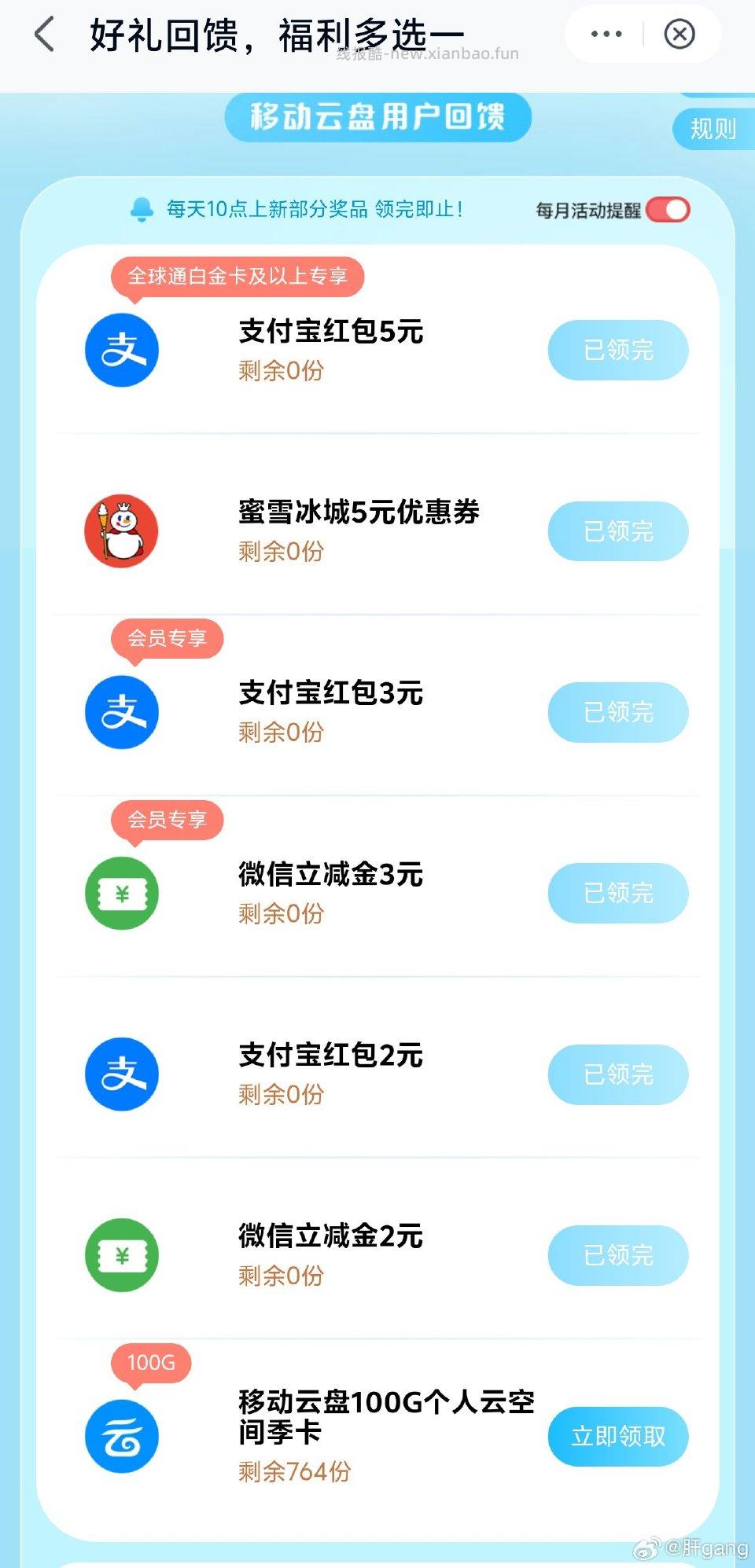Click the announcement text about 10点上新奖品
This screenshot has height=1568, width=755.
[x=313, y=208]
